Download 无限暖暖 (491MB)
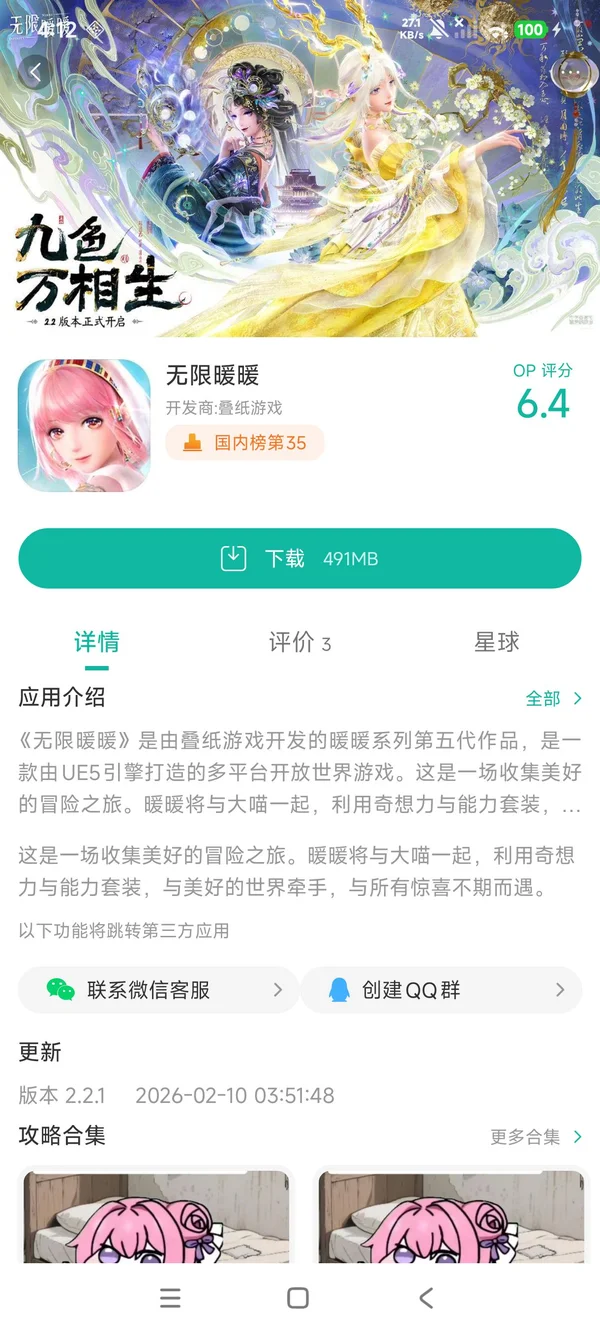Image resolution: width=600 pixels, height=1333 pixels. 300,558
